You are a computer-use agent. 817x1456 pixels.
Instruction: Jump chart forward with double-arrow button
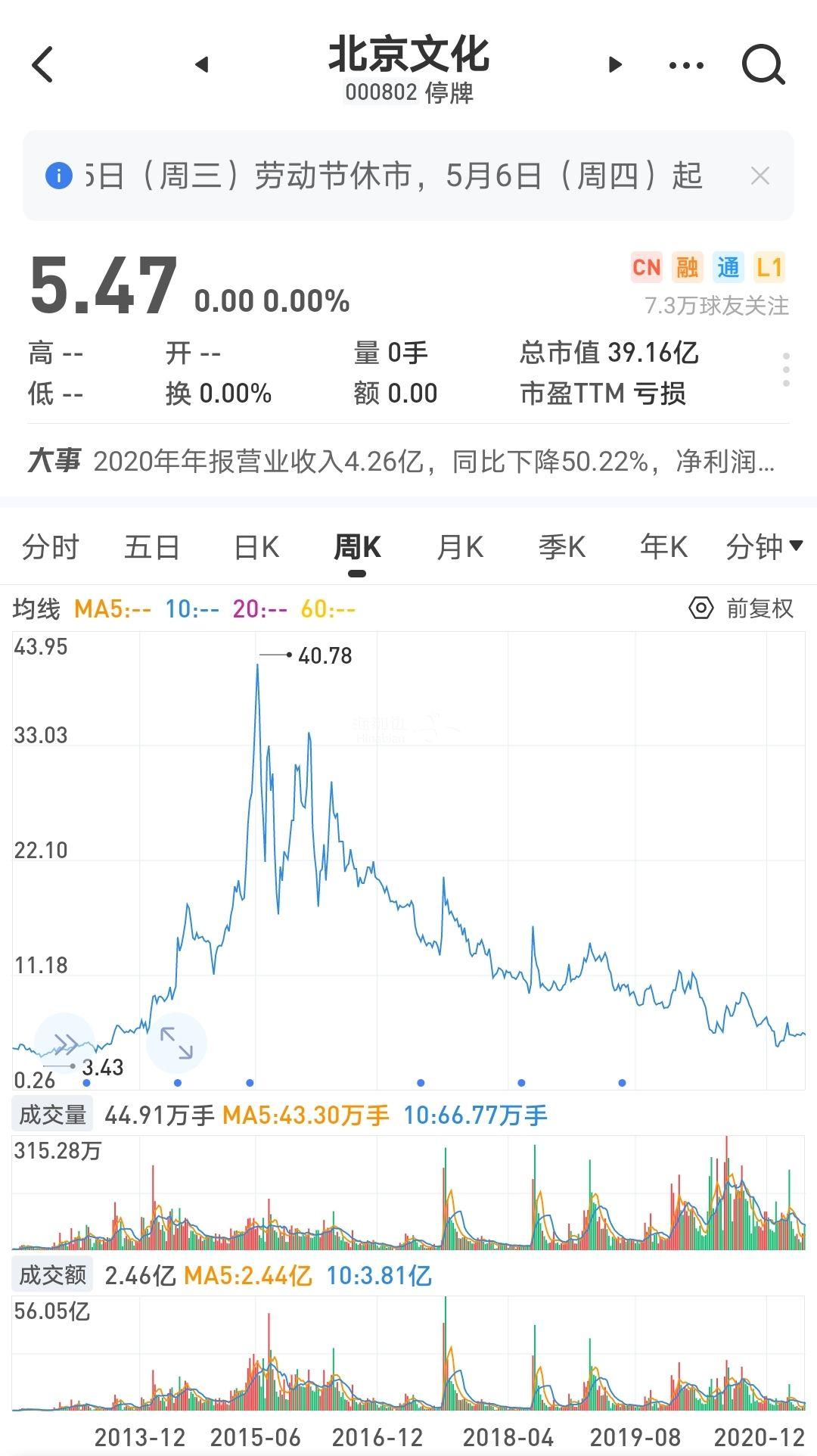tap(65, 1044)
